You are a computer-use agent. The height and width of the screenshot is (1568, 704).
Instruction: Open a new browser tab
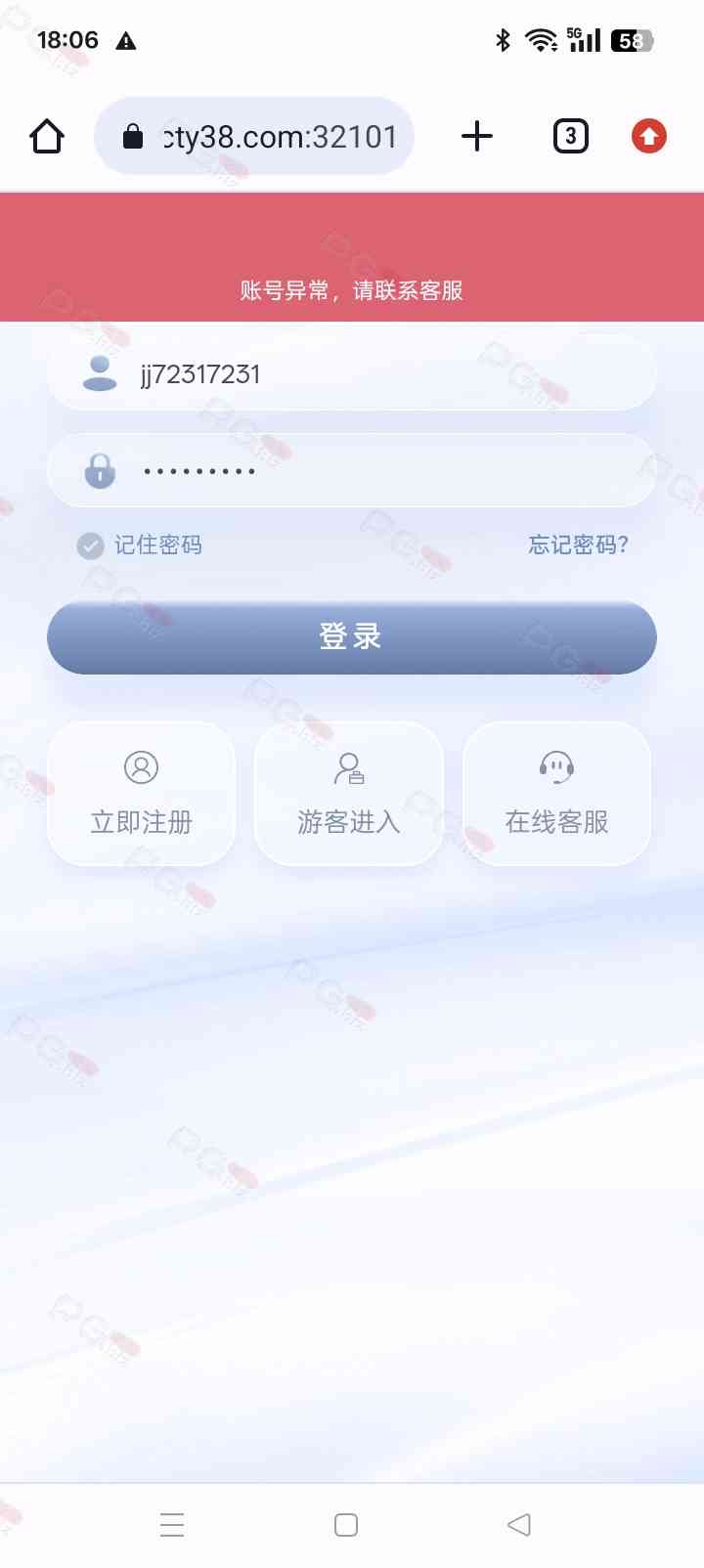476,137
